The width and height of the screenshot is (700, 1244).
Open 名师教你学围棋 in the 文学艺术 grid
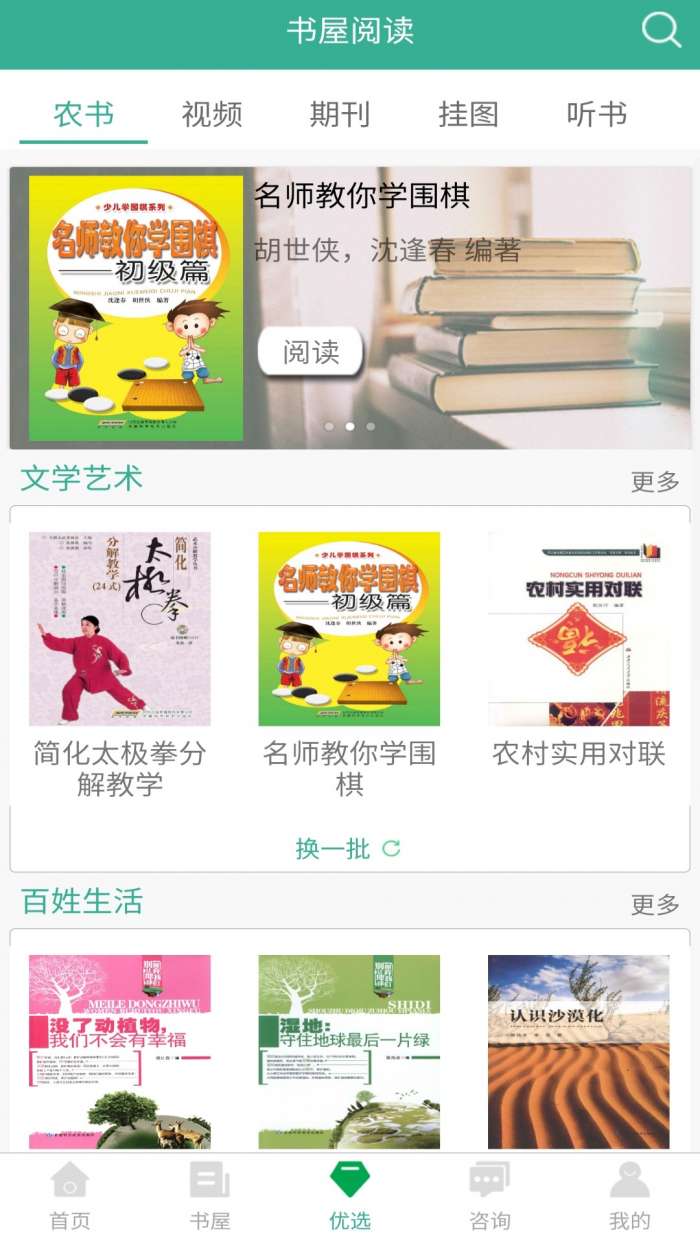click(349, 629)
